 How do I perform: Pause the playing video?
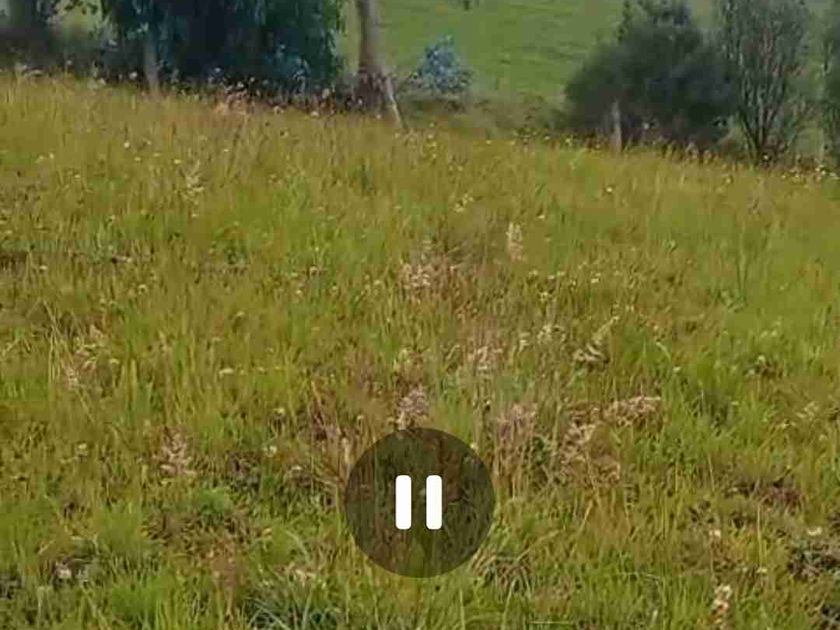click(419, 502)
